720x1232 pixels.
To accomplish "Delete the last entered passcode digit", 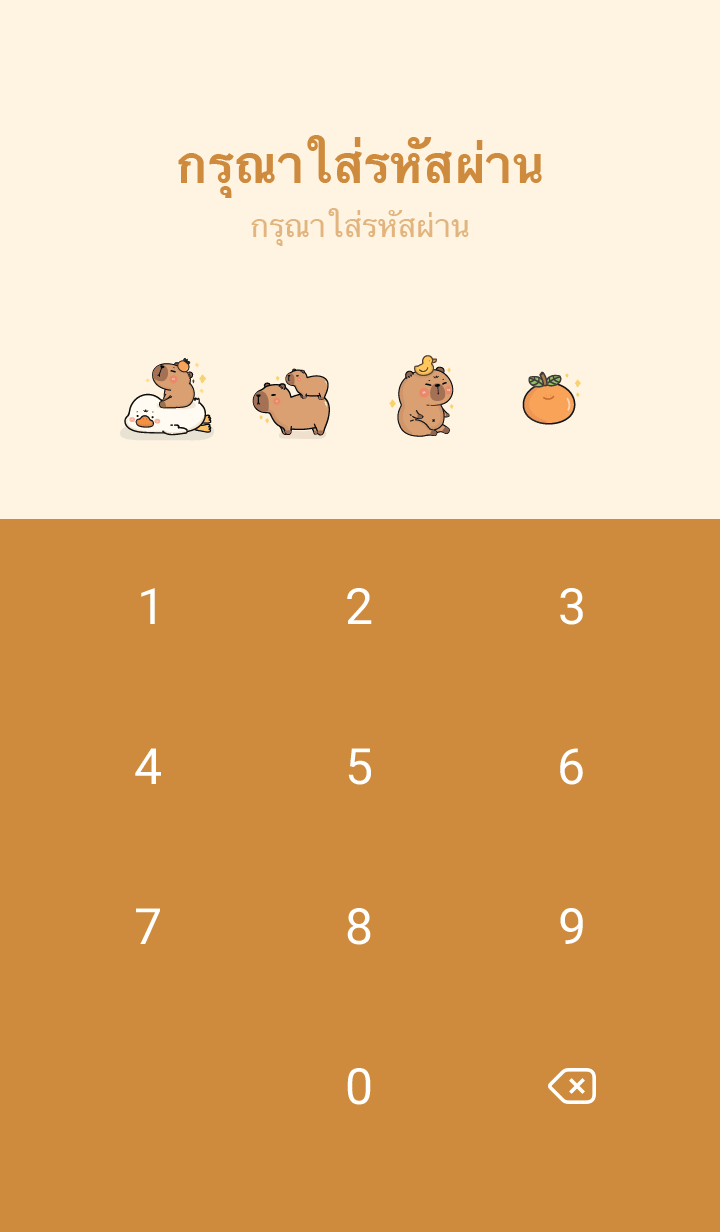I will click(x=572, y=1086).
